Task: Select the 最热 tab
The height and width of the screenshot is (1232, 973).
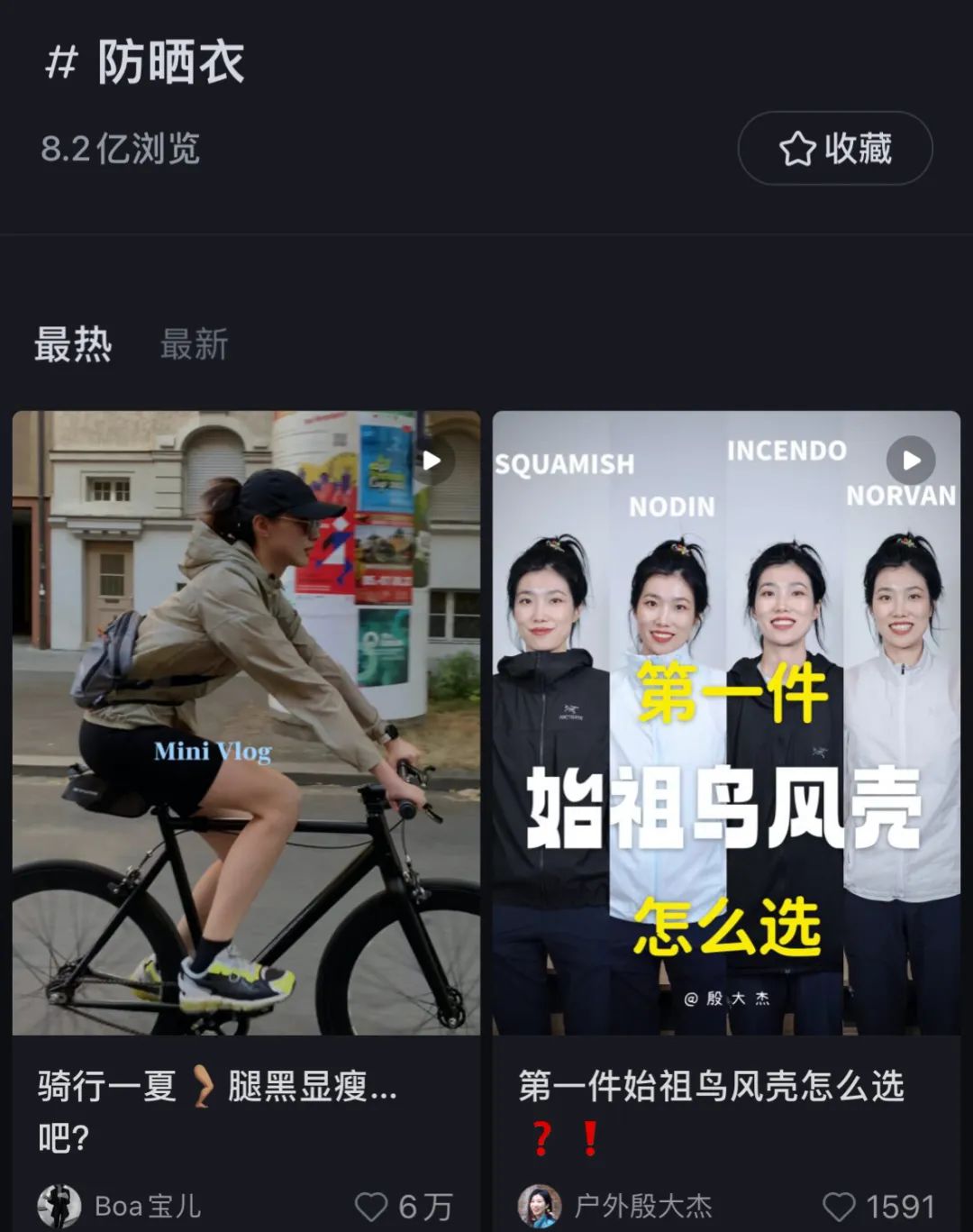Action: tap(73, 344)
